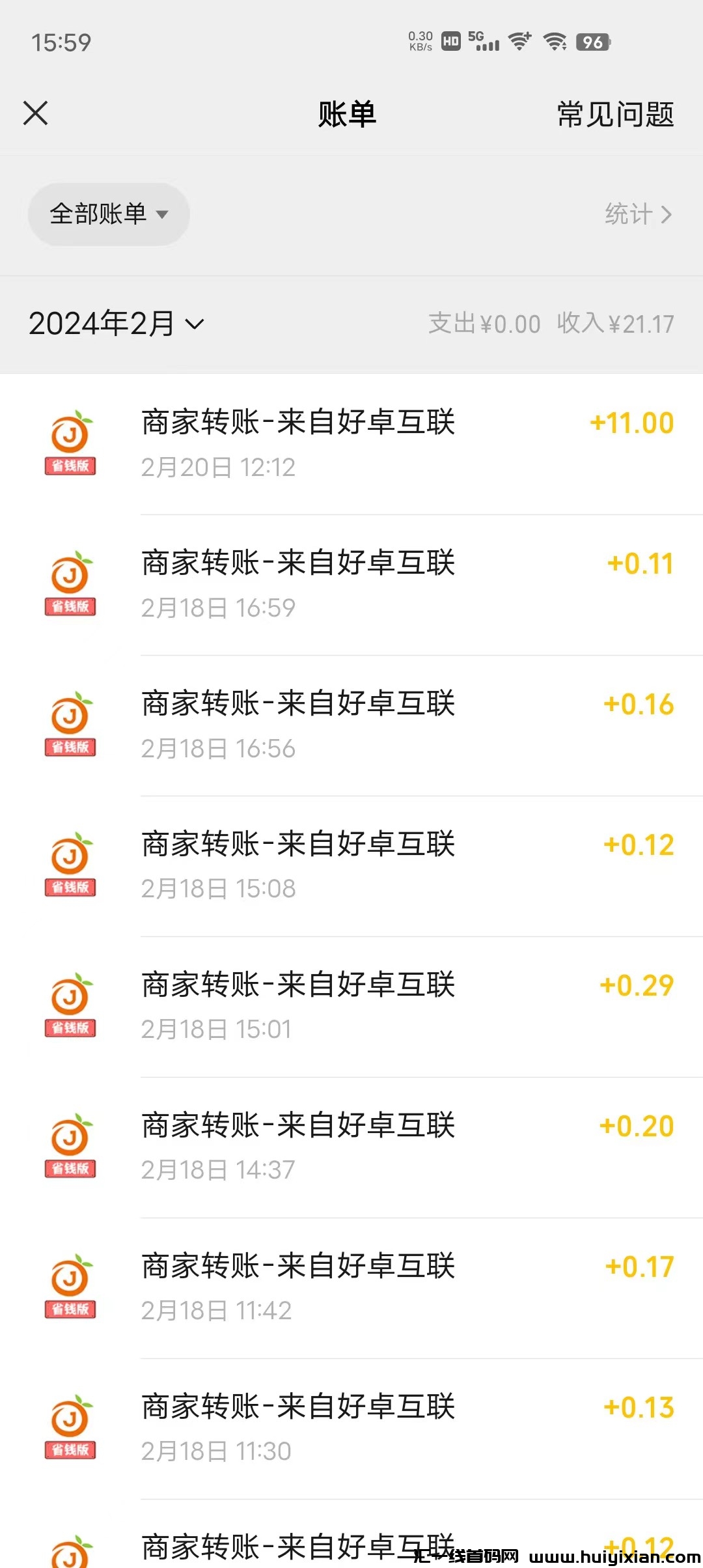Select the +0.12 transfer at 15:08
The image size is (703, 1568).
[351, 866]
